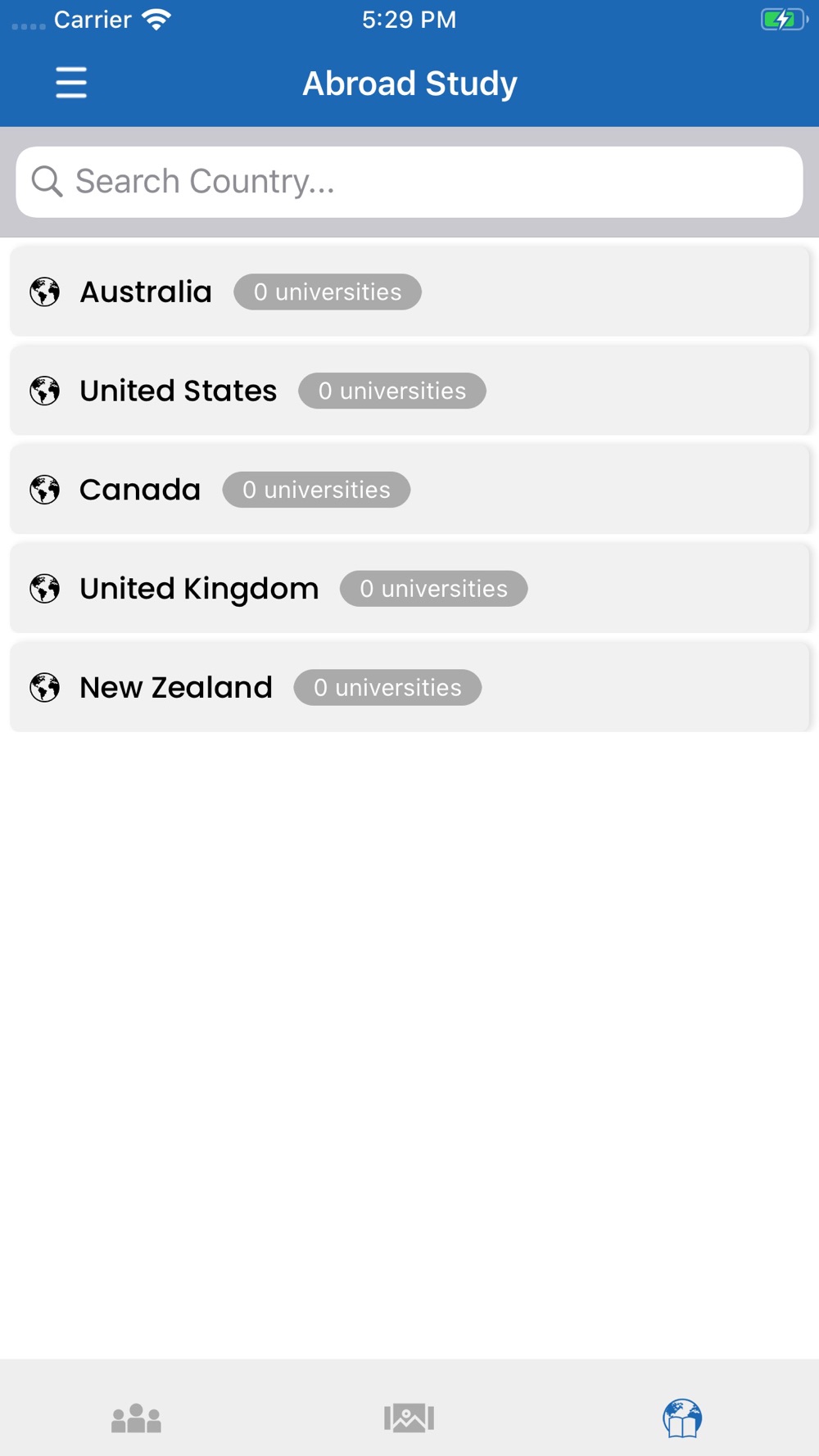
Task: Tap the Search Country field
Action: (x=409, y=182)
